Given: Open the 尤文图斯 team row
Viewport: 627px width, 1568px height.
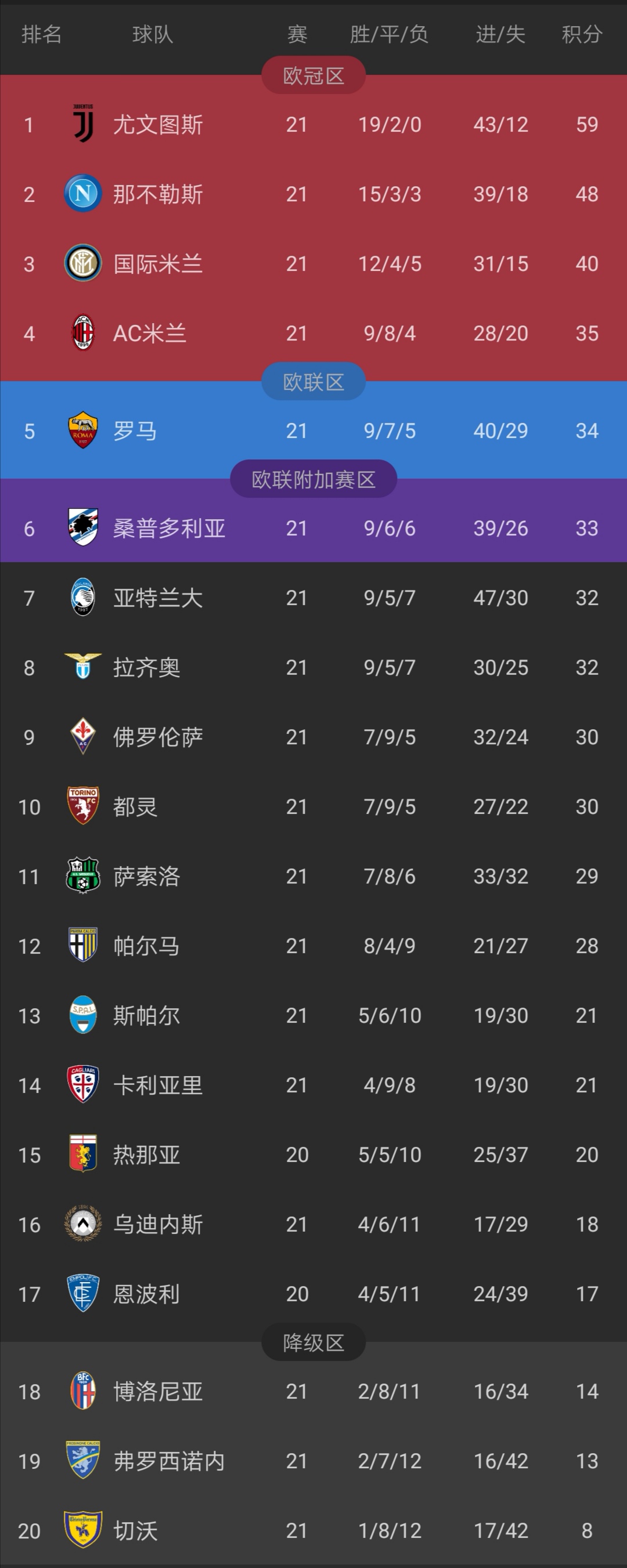Looking at the screenshot, I should (157, 125).
